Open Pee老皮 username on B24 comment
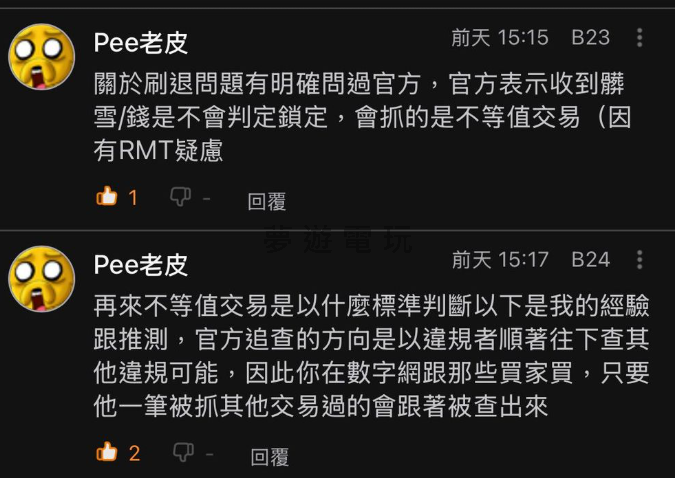The image size is (675, 478). click(141, 264)
